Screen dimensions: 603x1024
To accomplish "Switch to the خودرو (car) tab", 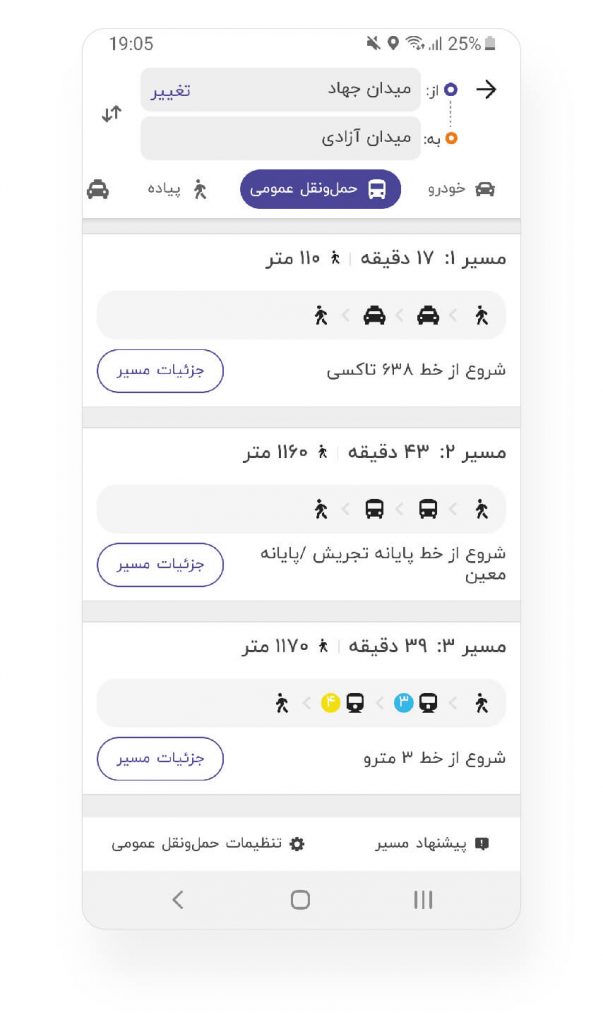I will point(461,189).
